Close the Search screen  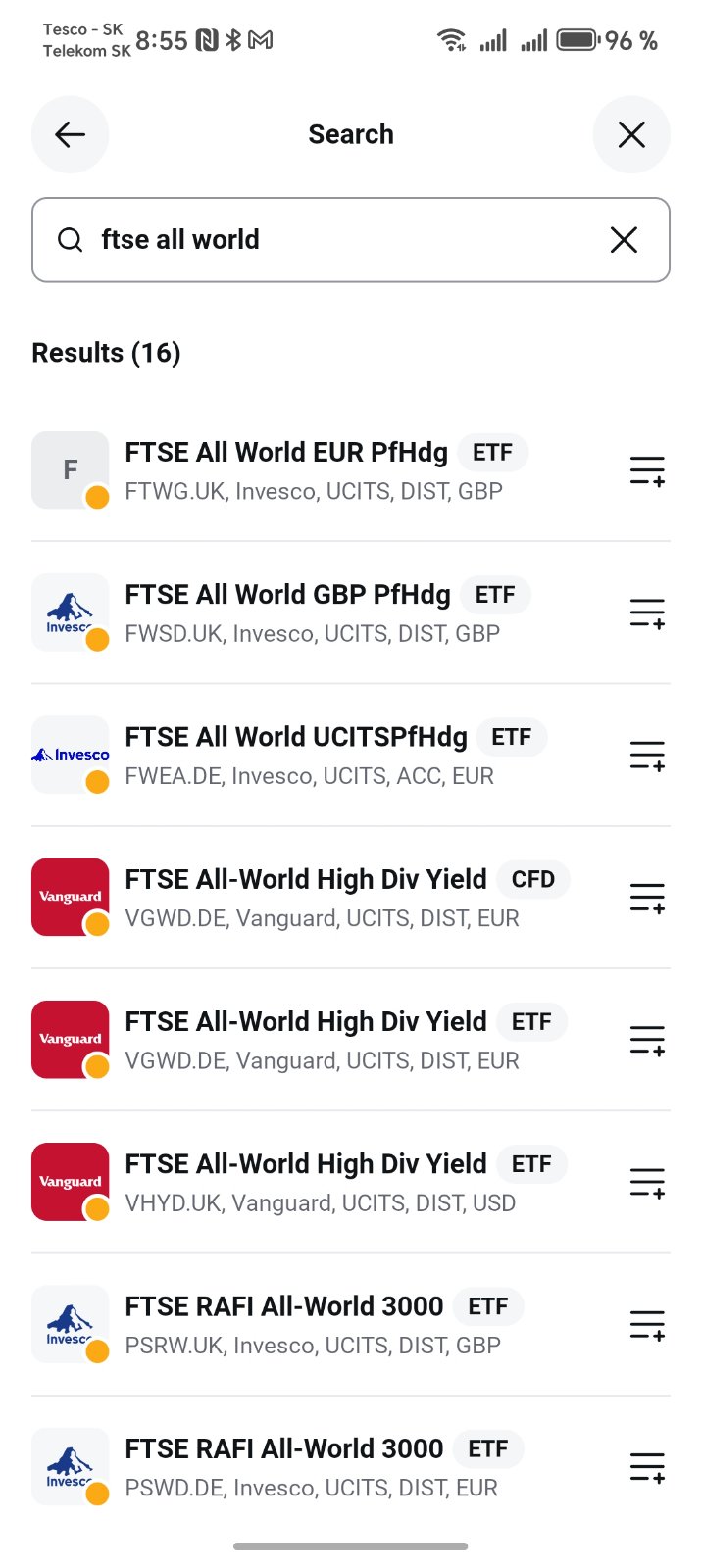(631, 134)
